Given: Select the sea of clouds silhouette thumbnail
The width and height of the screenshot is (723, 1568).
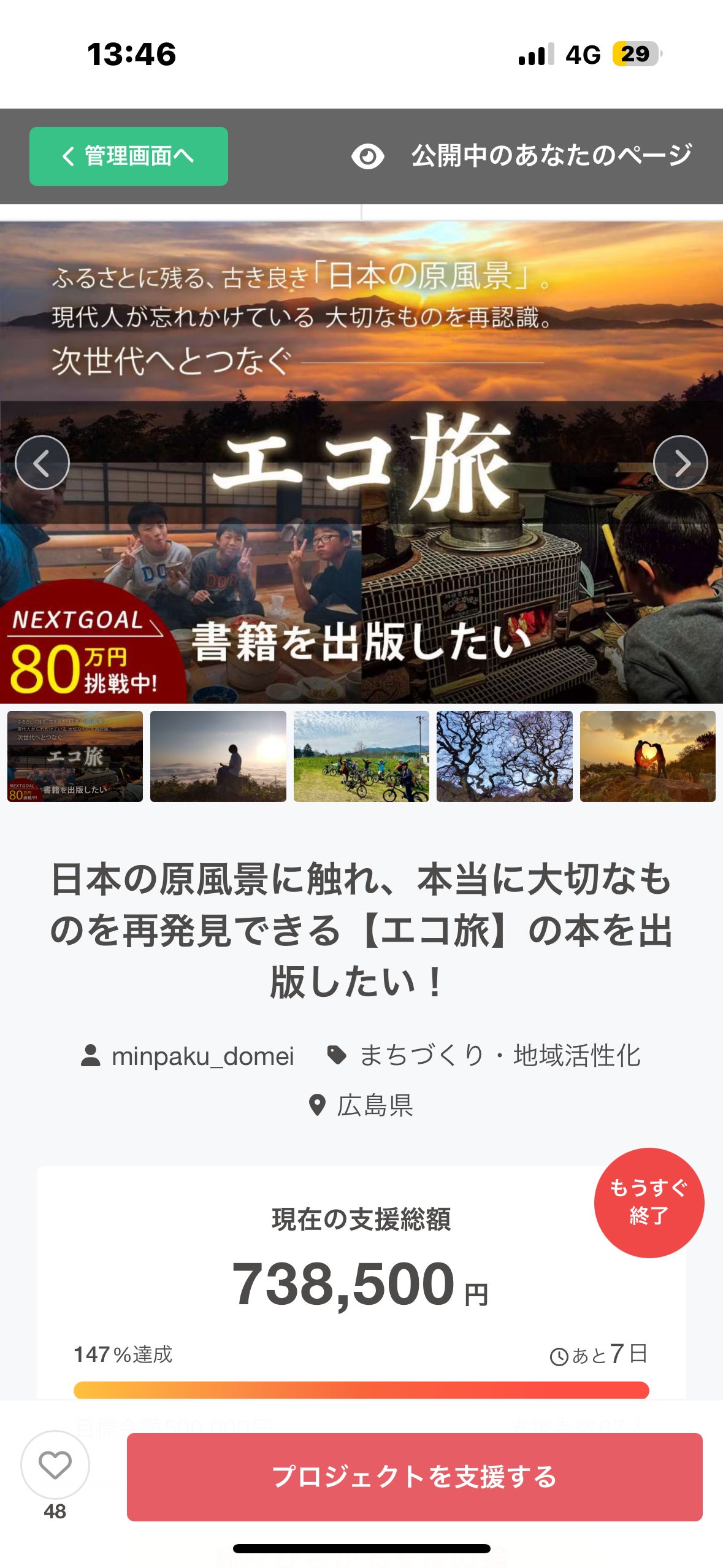Looking at the screenshot, I should tap(218, 756).
